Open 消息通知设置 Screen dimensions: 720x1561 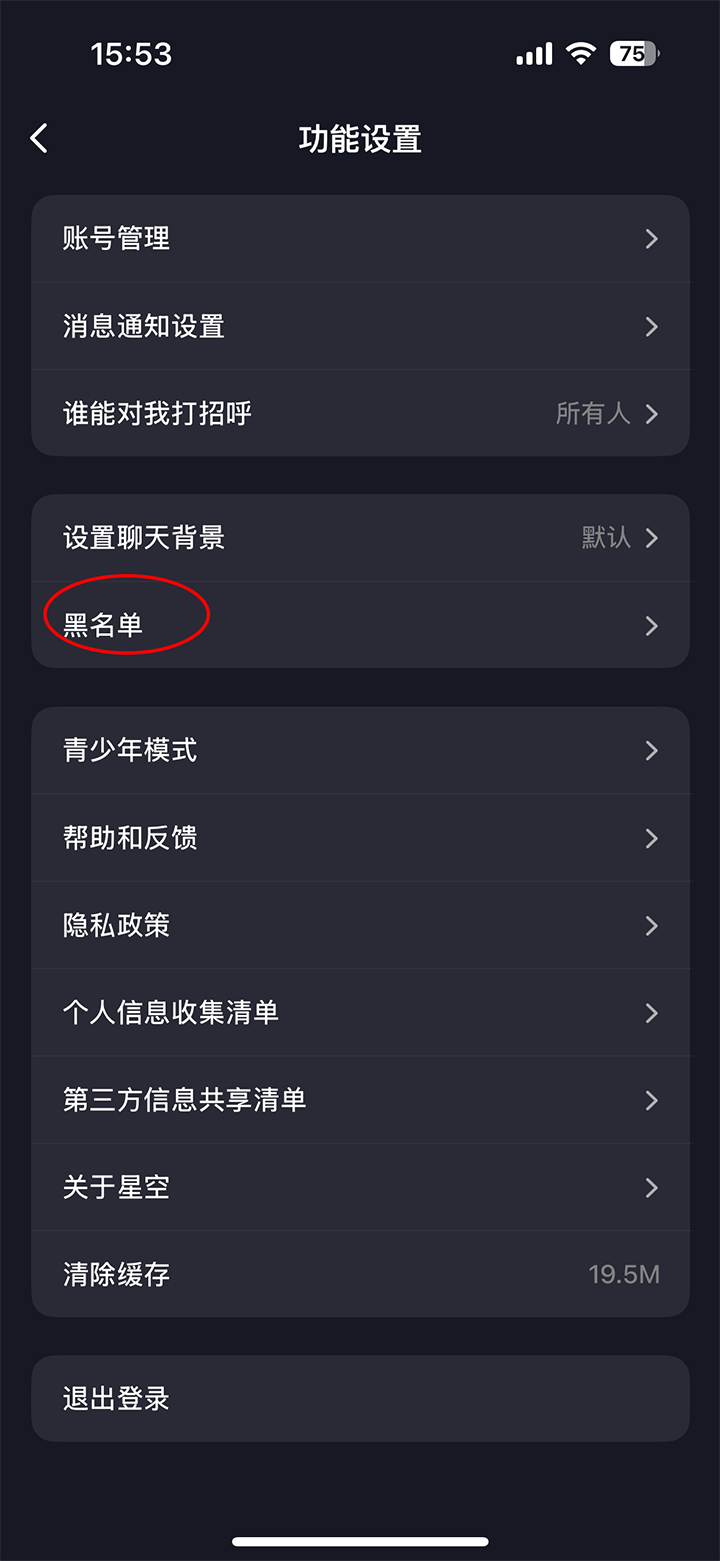pos(360,326)
